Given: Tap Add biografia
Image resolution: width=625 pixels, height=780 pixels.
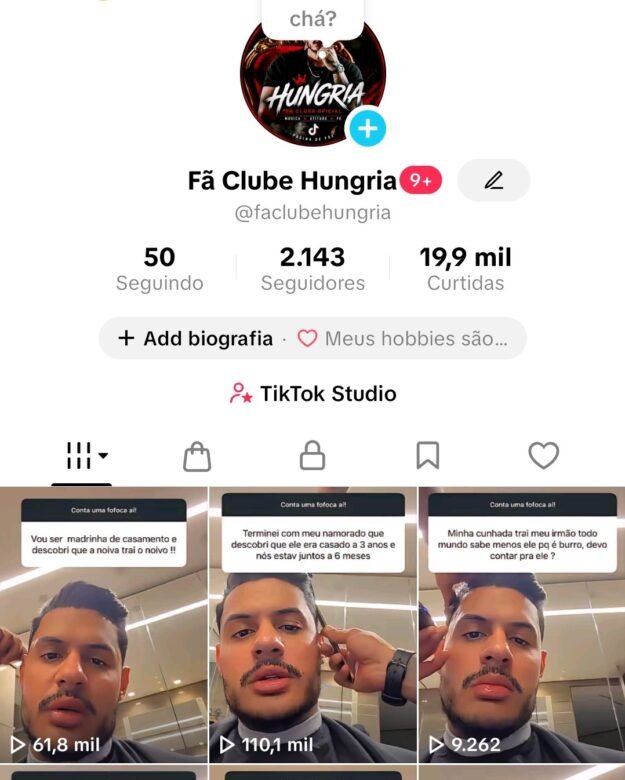Looking at the screenshot, I should 196,338.
